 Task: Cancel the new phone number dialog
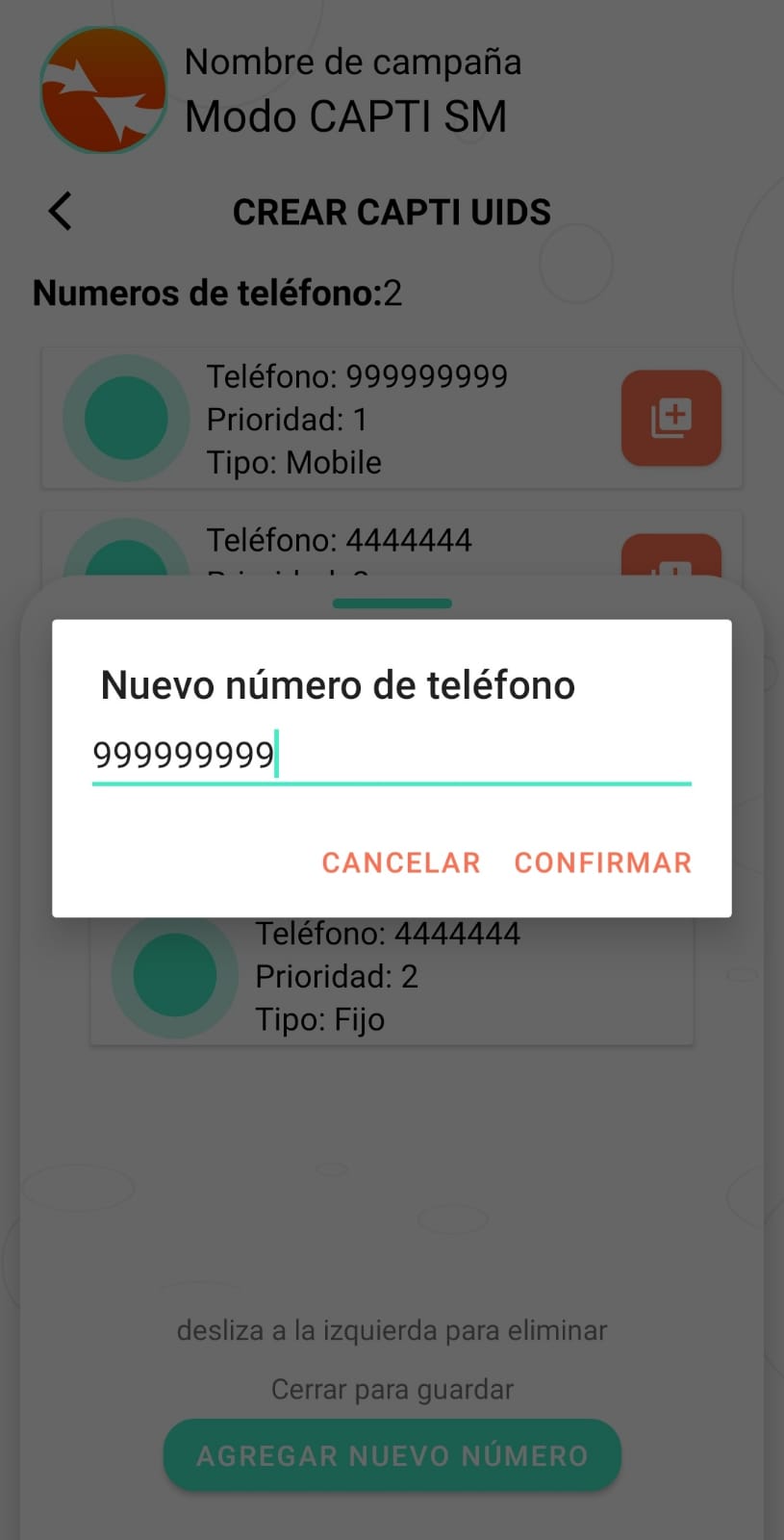tap(401, 862)
